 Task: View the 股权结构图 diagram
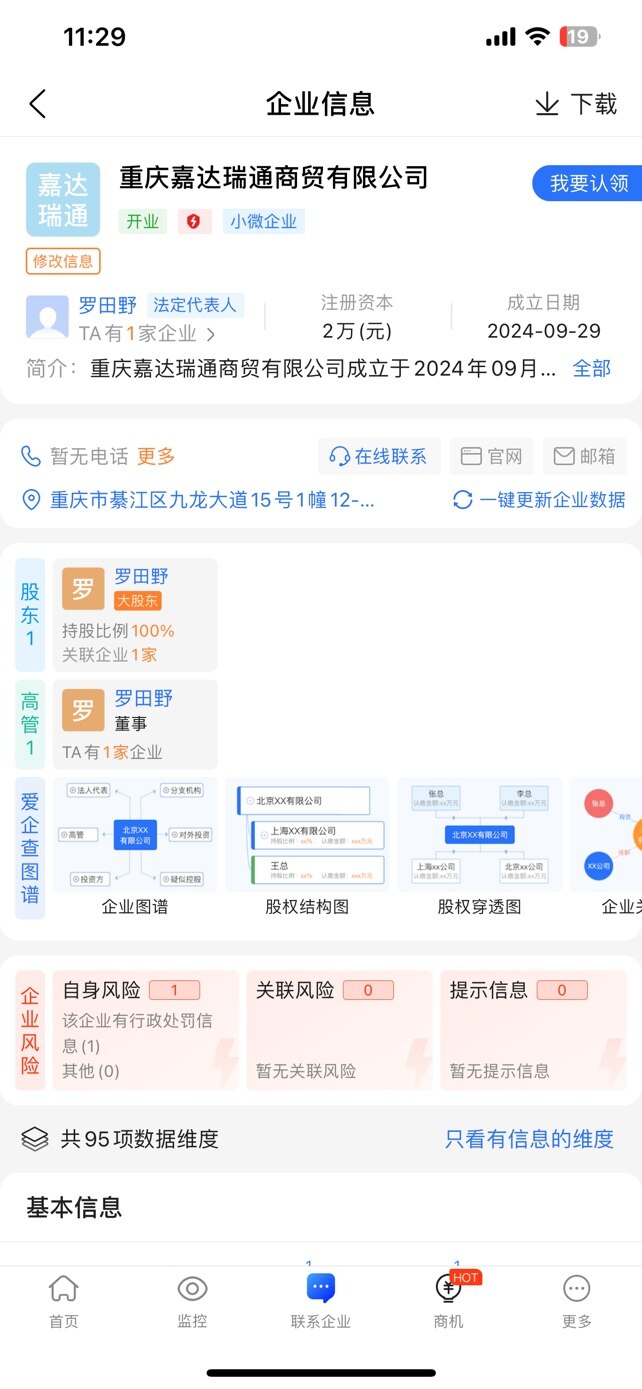coord(307,846)
